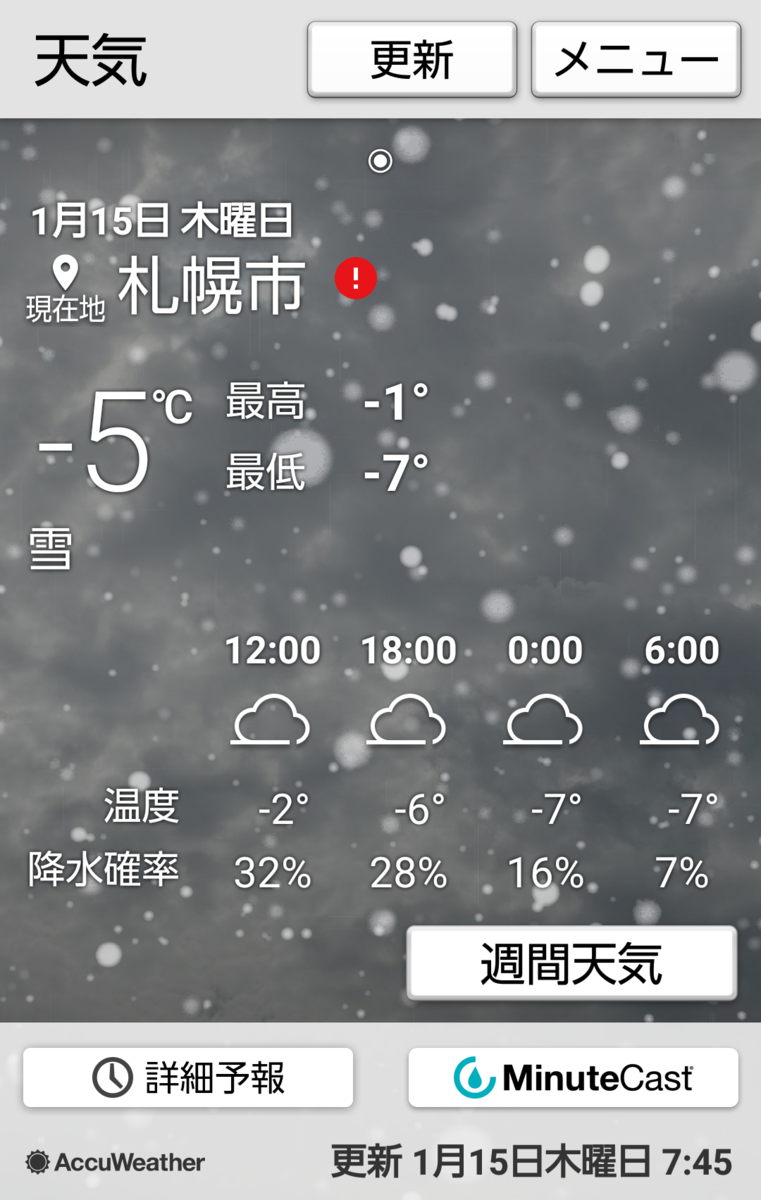View the red weather alert icon

click(355, 277)
